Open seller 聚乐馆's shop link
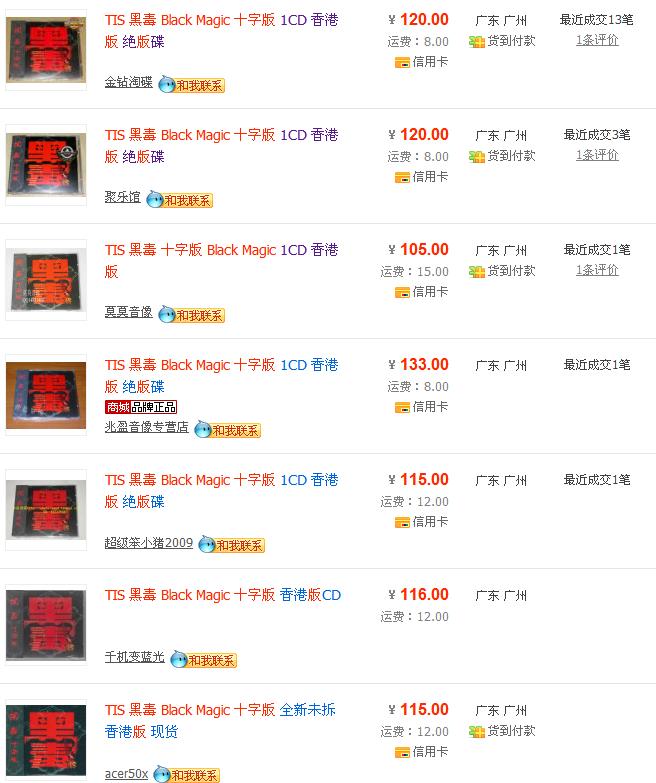The width and height of the screenshot is (656, 783). tap(123, 198)
